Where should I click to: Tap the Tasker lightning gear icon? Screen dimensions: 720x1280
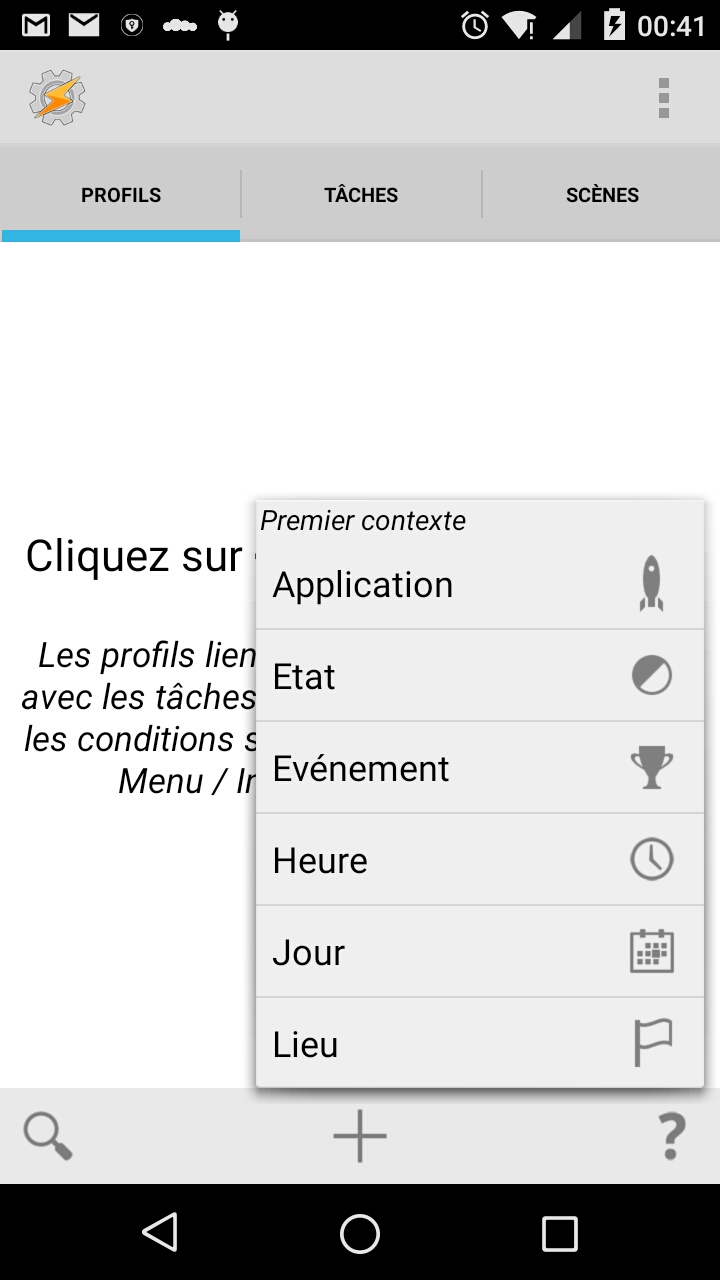57,98
